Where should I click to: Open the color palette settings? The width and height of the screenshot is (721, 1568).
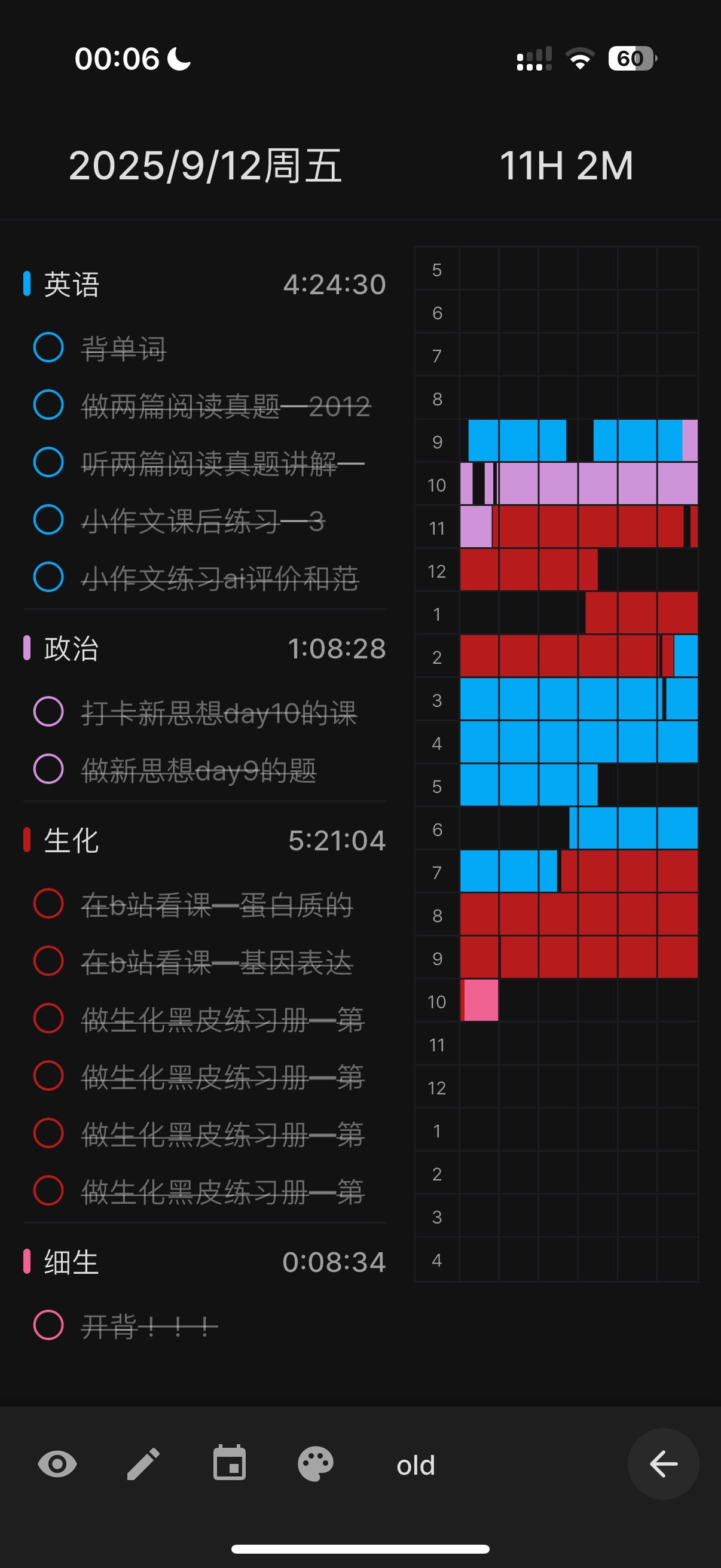pyautogui.click(x=315, y=1464)
